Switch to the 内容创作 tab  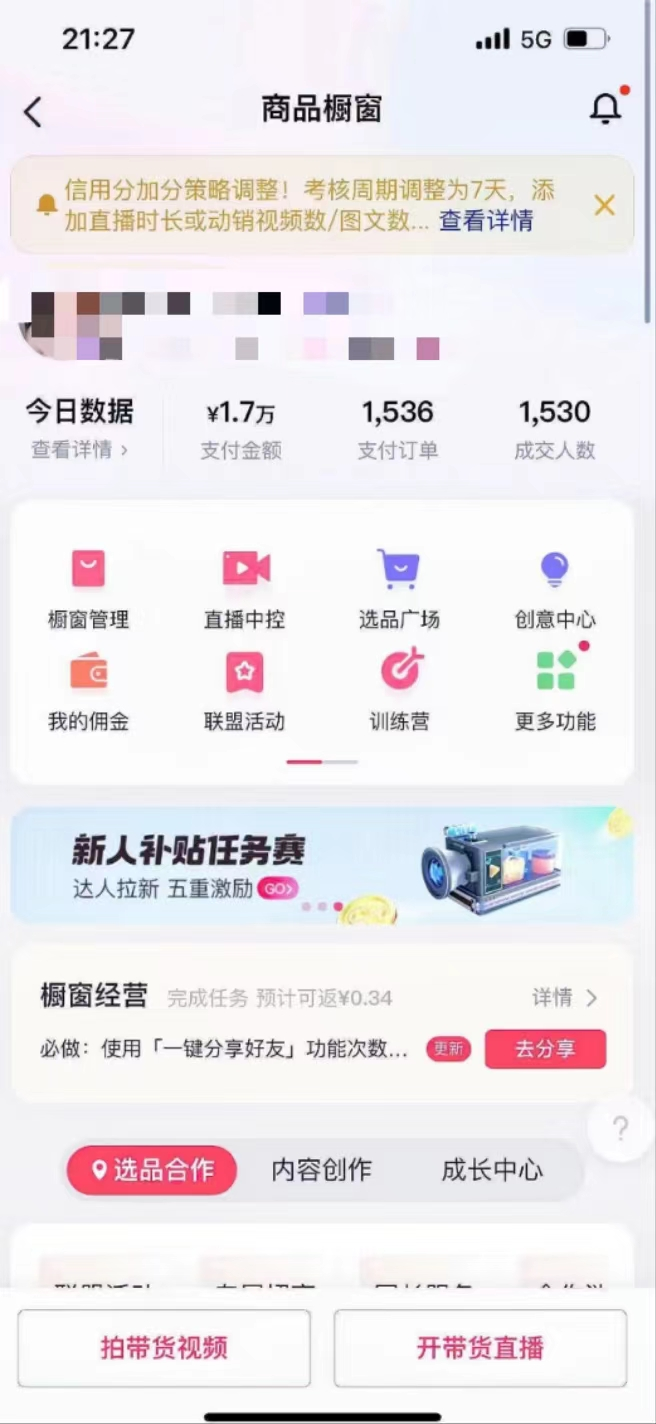click(321, 1170)
